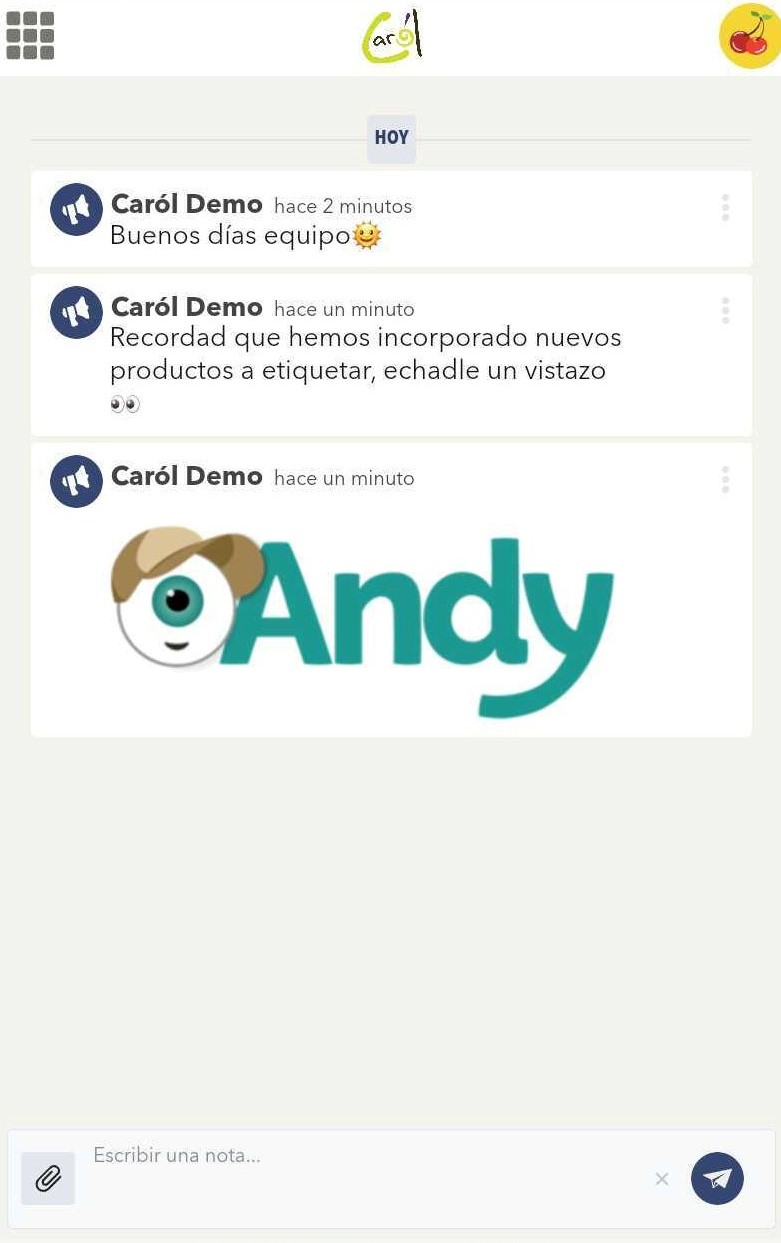Click 'Caról Demo' name on the Andy post

[x=186, y=476]
